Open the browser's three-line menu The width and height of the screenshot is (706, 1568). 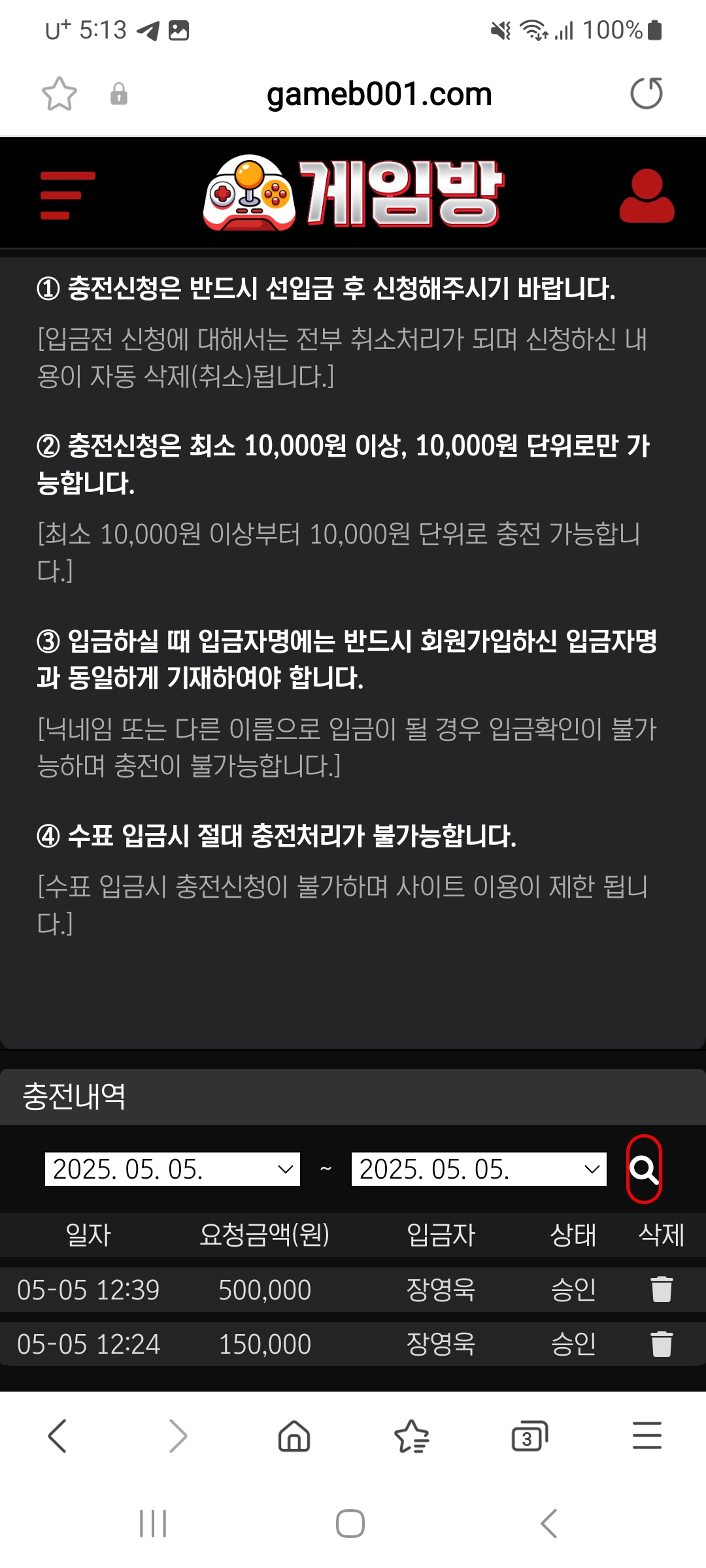coord(647,1435)
